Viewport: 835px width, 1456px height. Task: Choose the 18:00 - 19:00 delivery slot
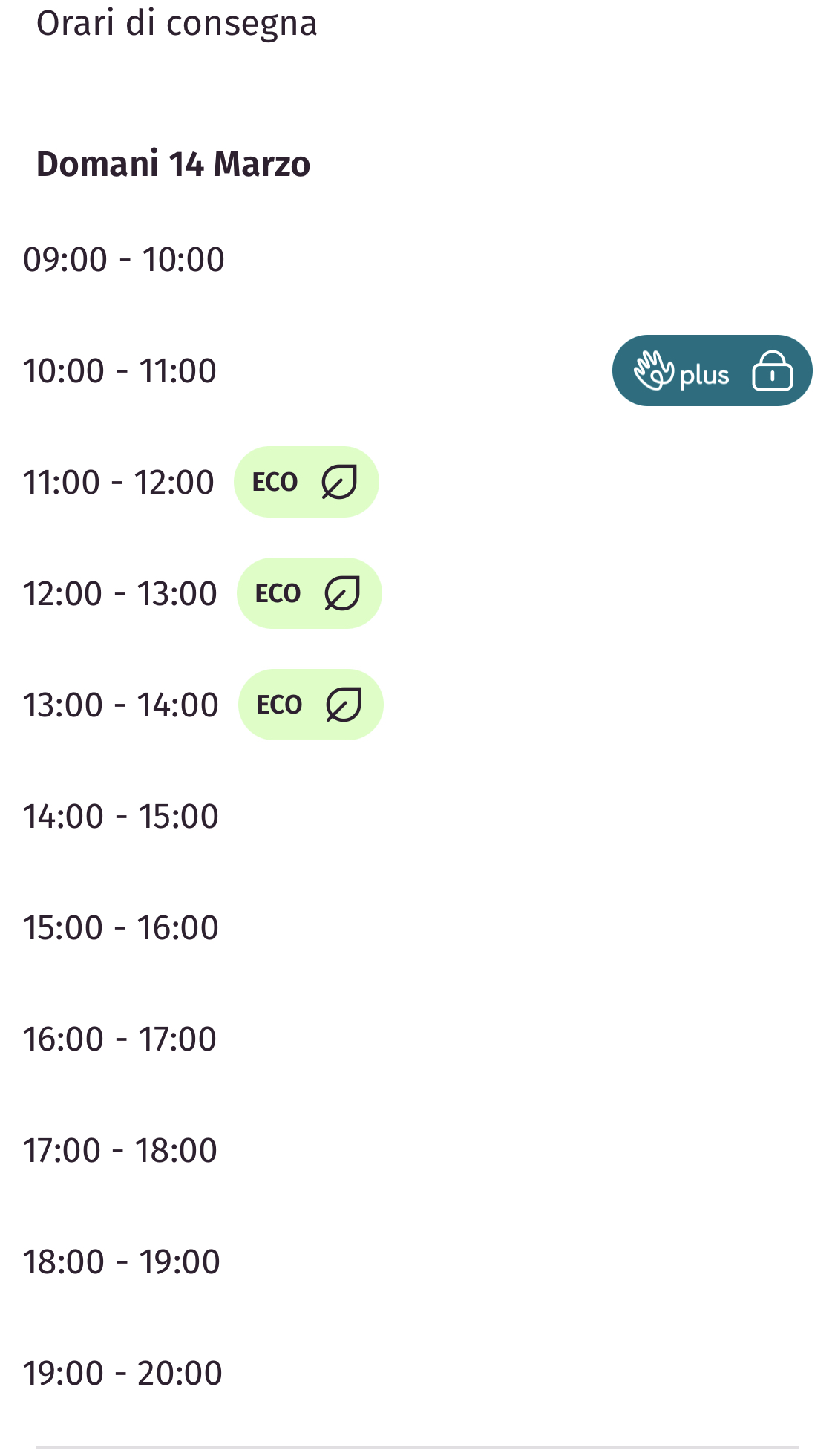122,1262
